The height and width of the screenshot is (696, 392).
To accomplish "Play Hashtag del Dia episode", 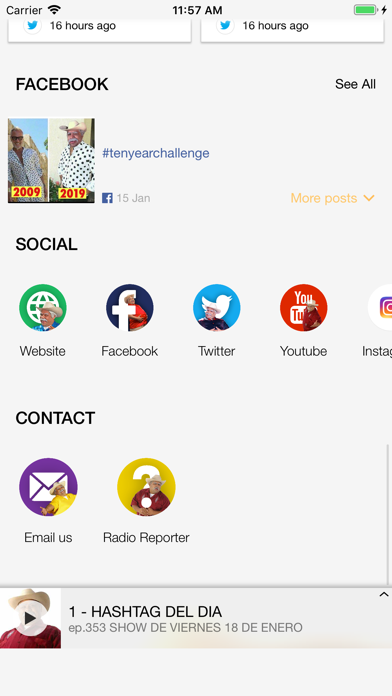I will pos(30,618).
